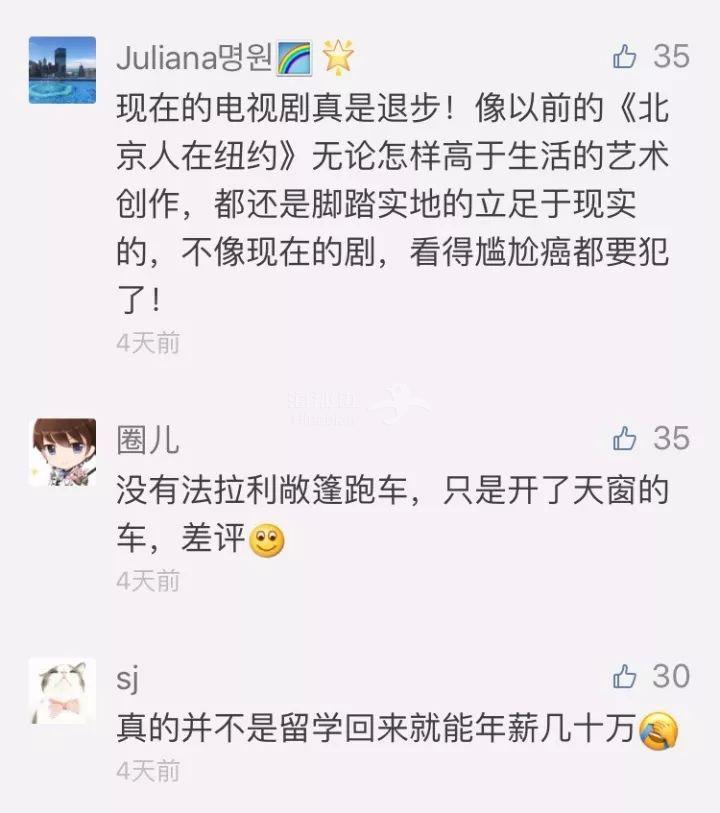Like sj's comment about overseas salaries
Image resolution: width=720 pixels, height=813 pixels.
tap(626, 677)
